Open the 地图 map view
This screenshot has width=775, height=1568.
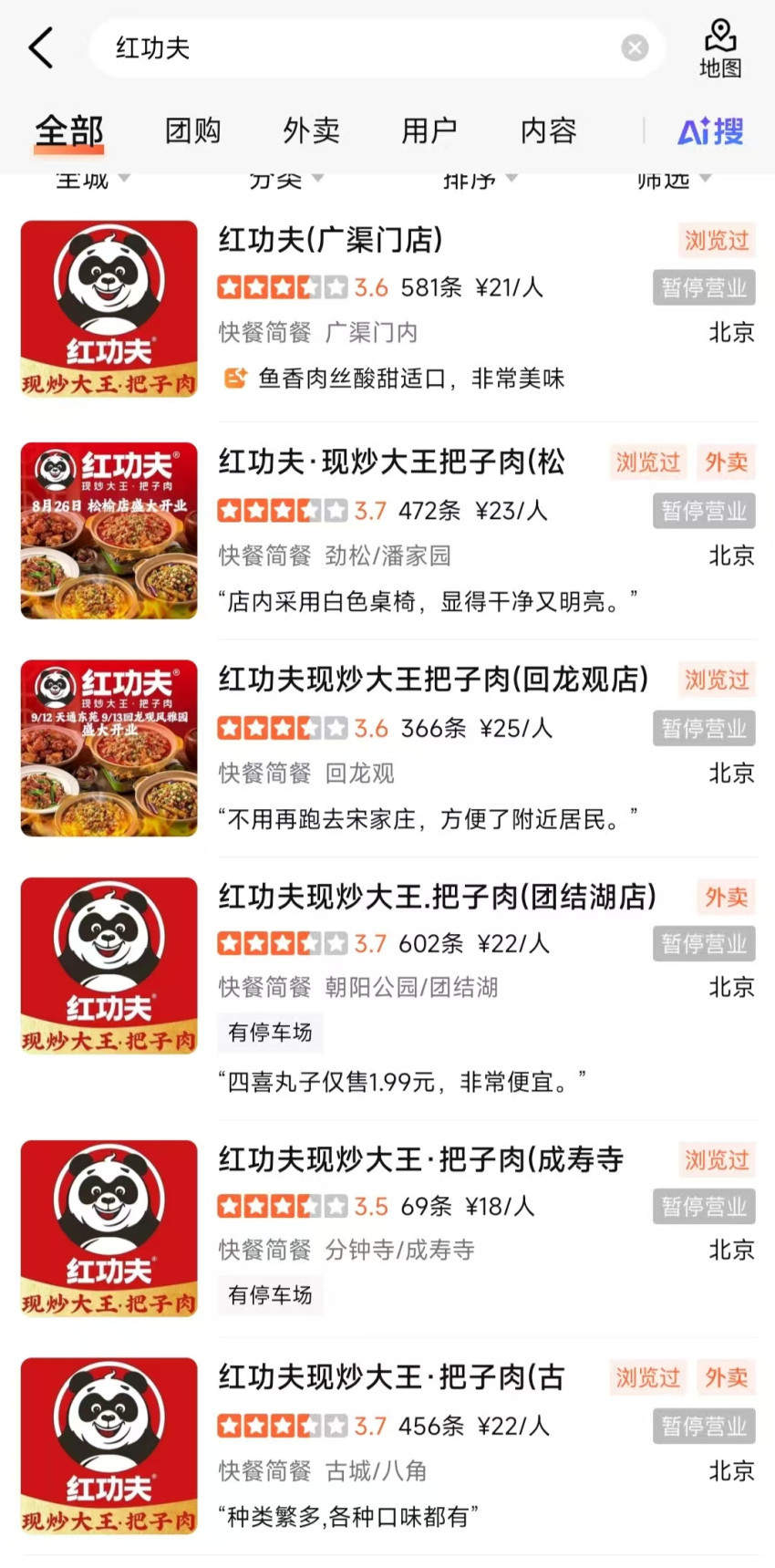tap(719, 49)
